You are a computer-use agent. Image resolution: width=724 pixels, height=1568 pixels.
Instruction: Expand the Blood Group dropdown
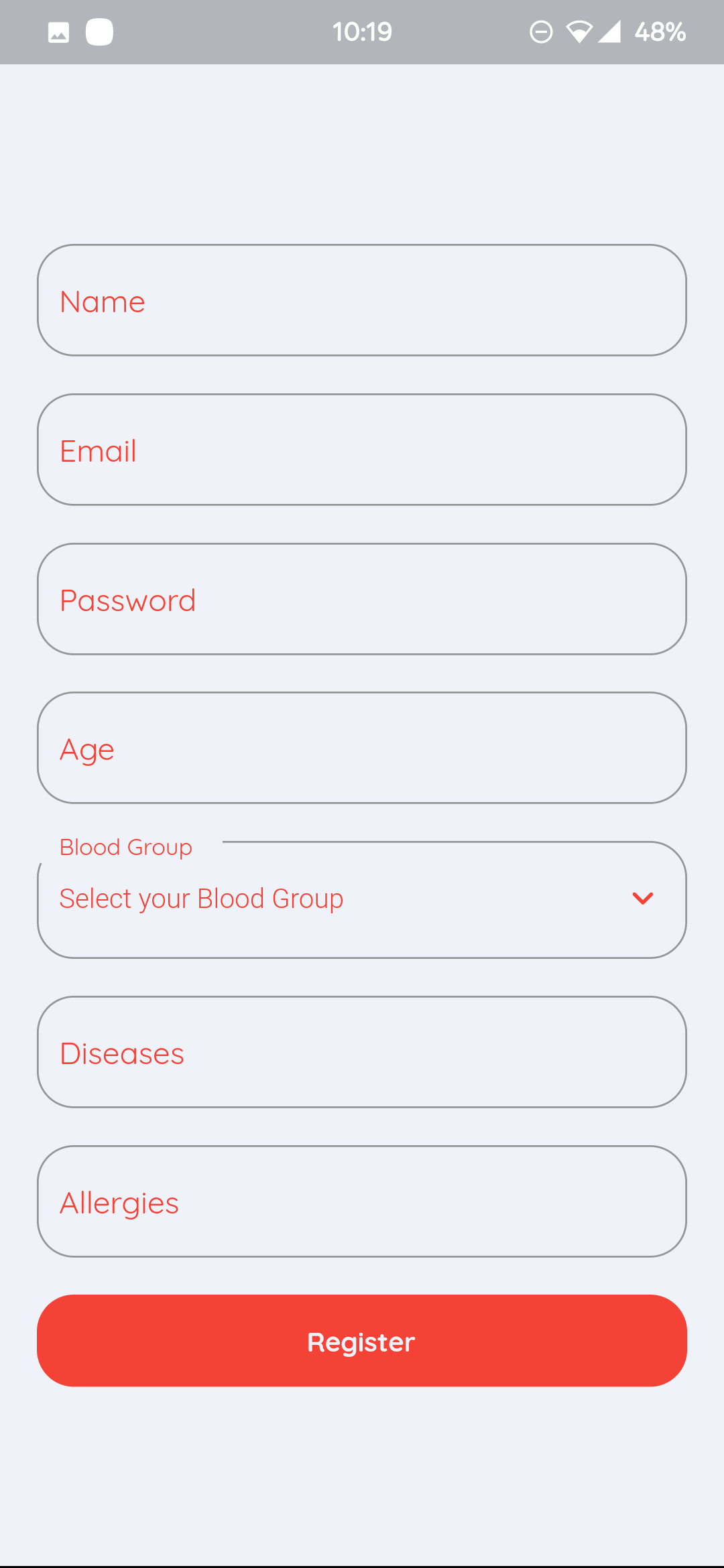[x=362, y=899]
